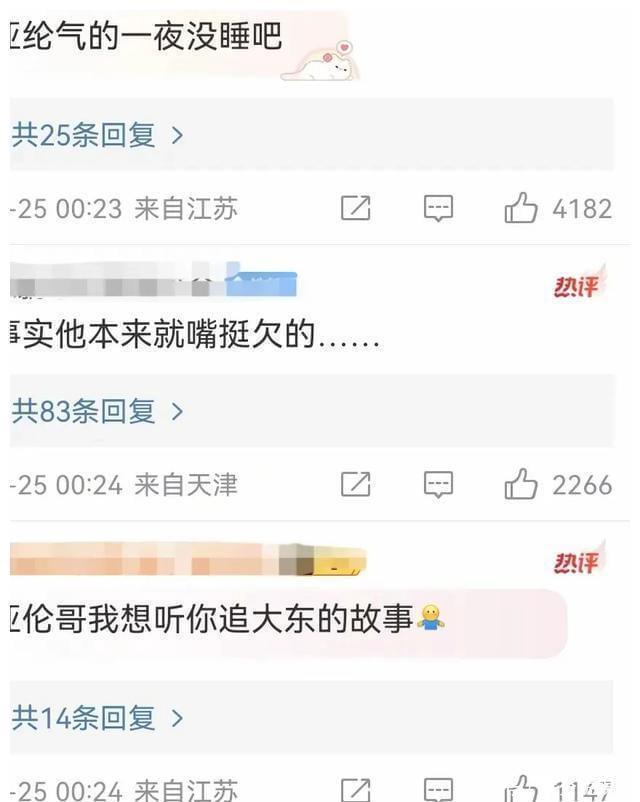Expand the 共25条回复 replies
Viewport: 640px width, 802px height.
(98, 134)
